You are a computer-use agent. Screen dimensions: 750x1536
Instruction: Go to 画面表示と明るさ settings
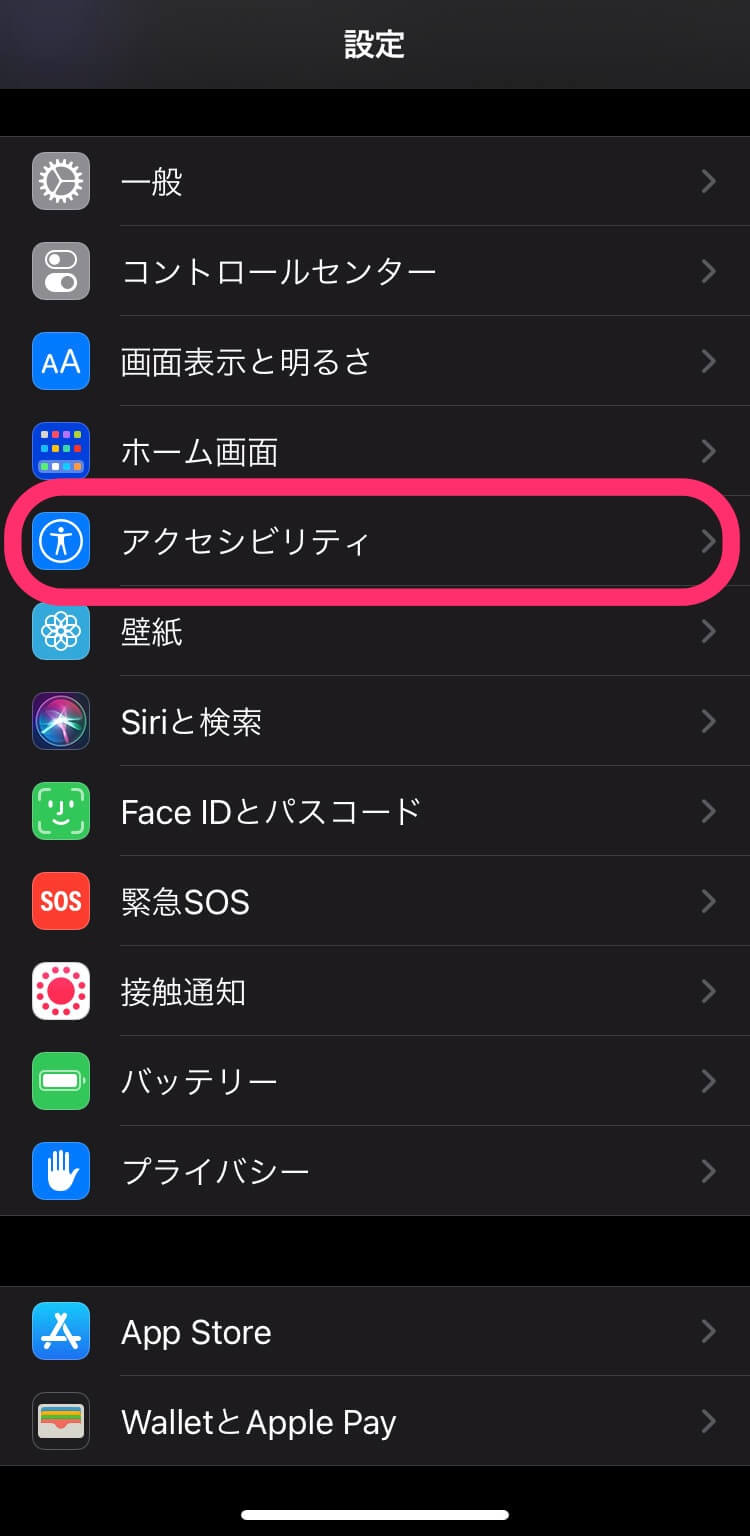pos(375,361)
